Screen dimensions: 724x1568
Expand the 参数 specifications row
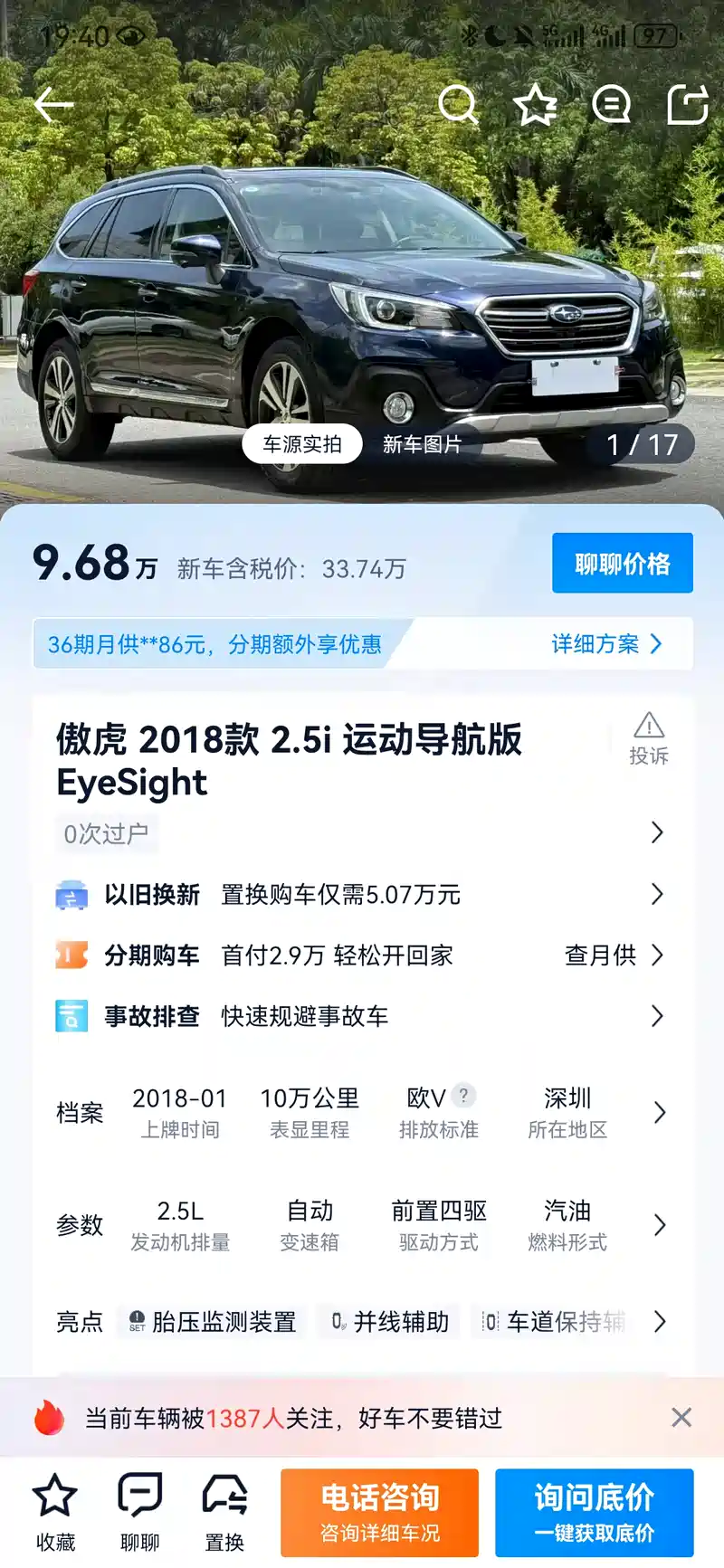(x=660, y=1225)
